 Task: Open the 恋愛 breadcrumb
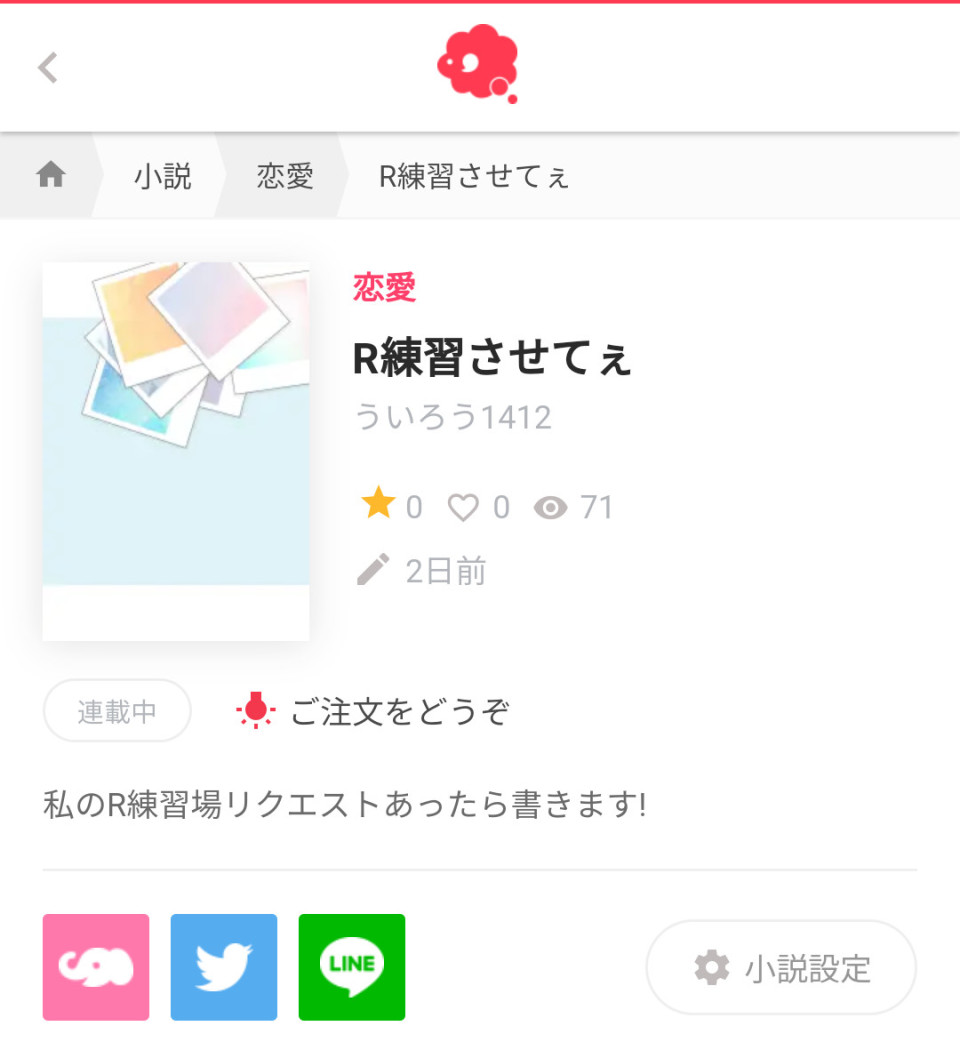coord(285,177)
